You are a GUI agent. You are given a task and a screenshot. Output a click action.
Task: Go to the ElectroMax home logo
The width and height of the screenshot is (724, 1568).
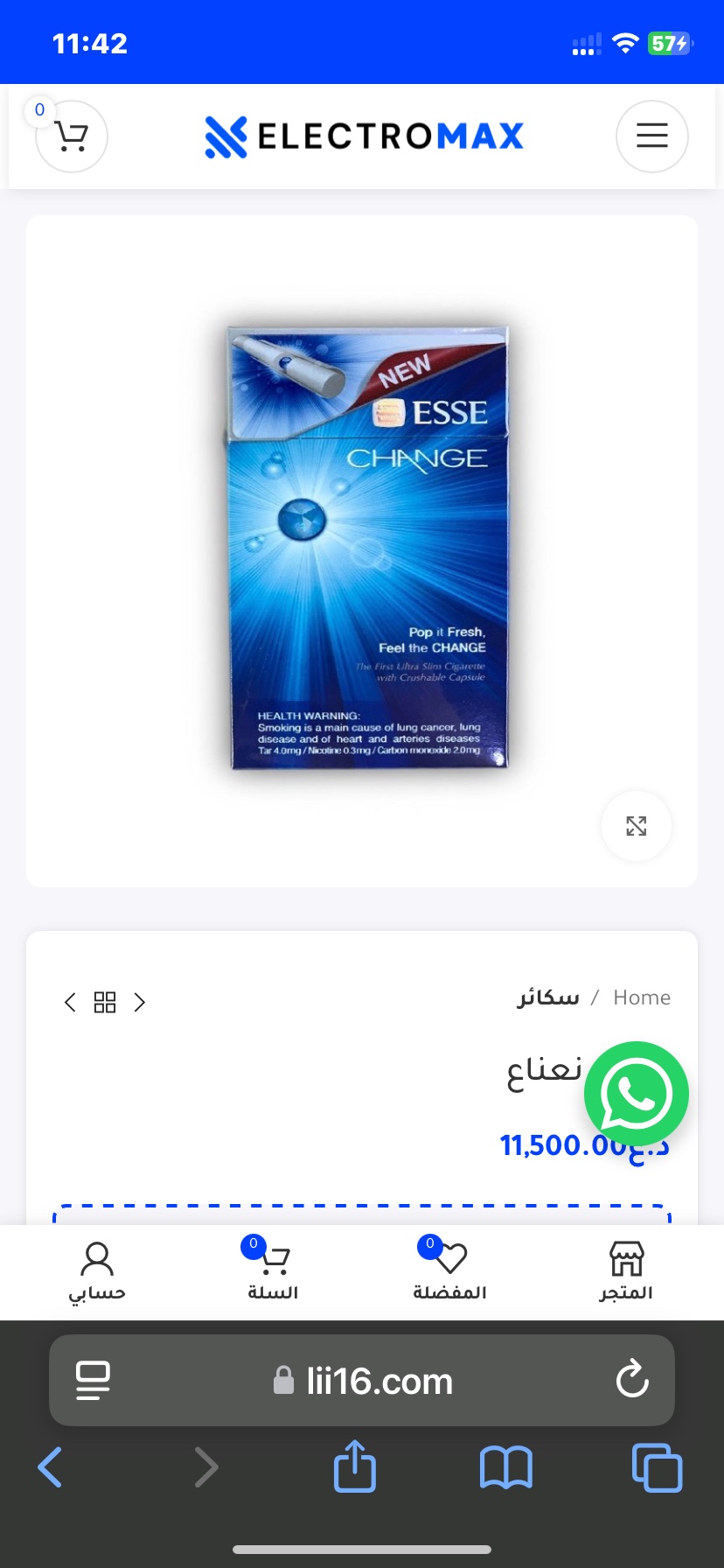coord(364,136)
